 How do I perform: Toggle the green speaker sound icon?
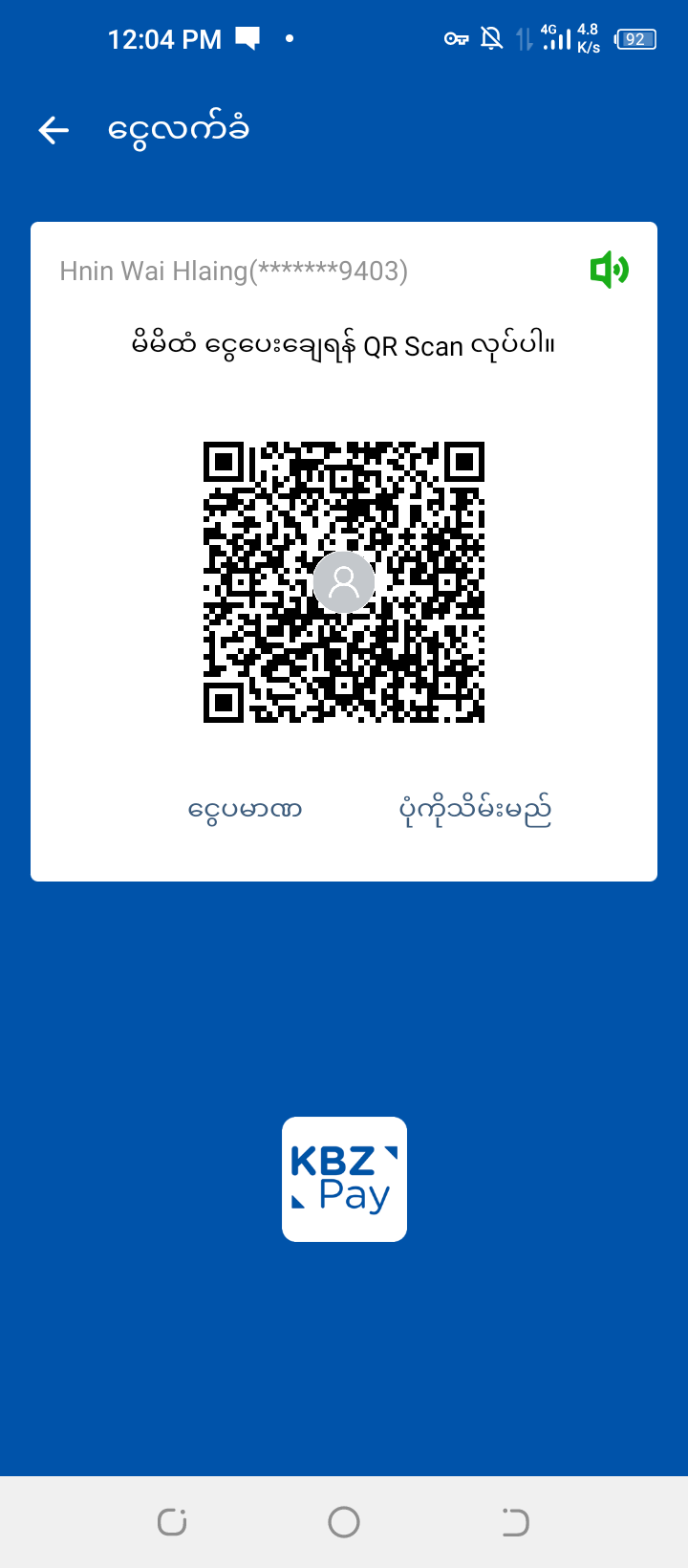point(609,271)
